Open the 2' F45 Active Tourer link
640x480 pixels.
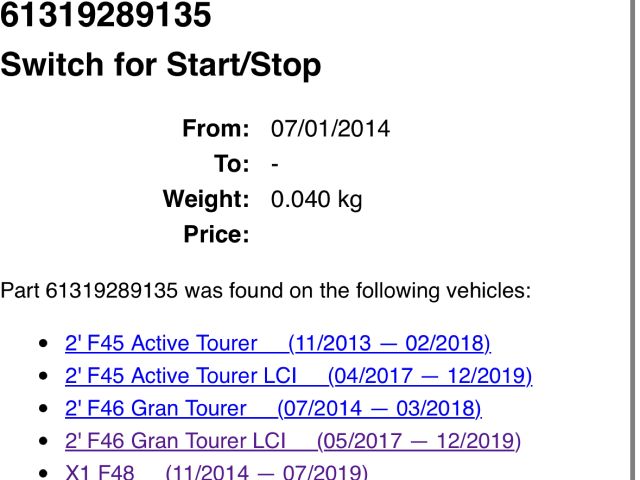point(277,344)
